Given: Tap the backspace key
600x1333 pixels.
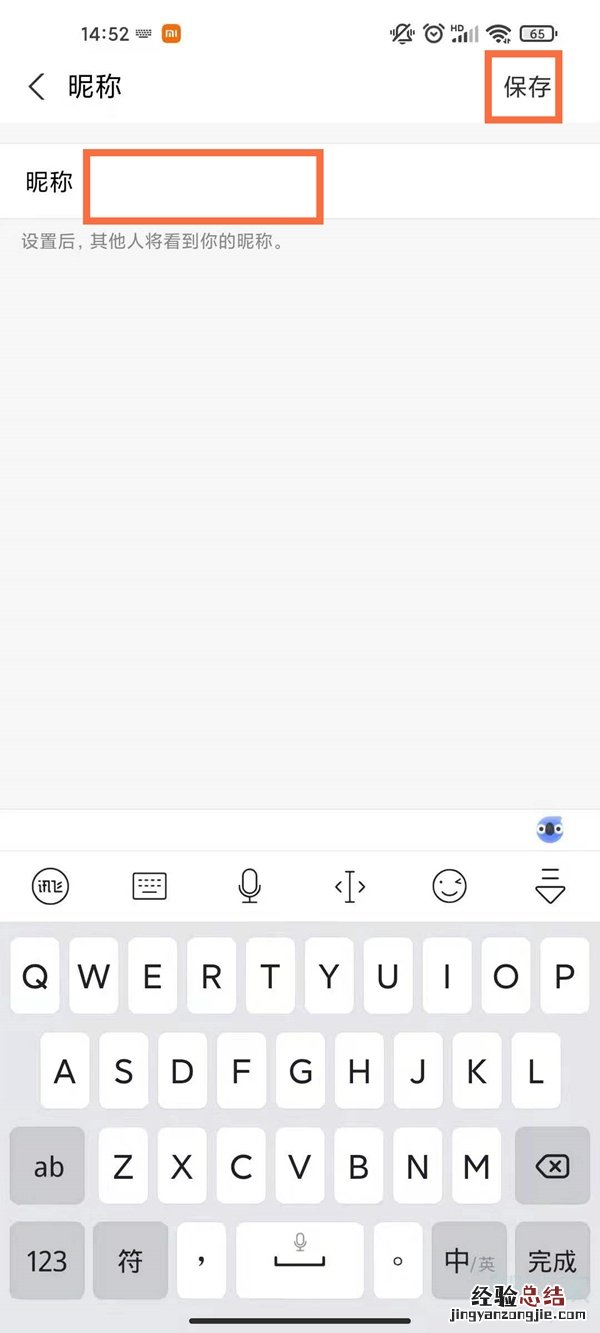Looking at the screenshot, I should tap(552, 1166).
